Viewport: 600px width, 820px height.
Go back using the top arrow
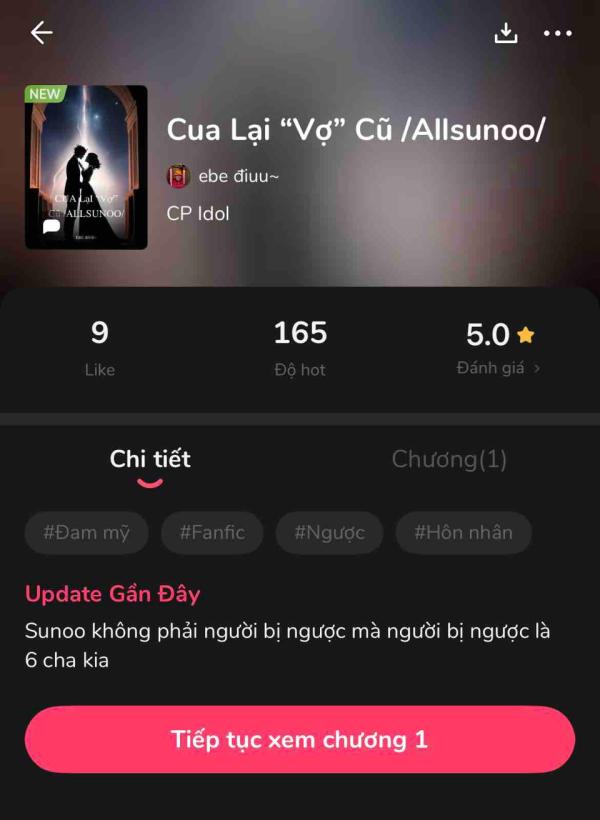(41, 33)
